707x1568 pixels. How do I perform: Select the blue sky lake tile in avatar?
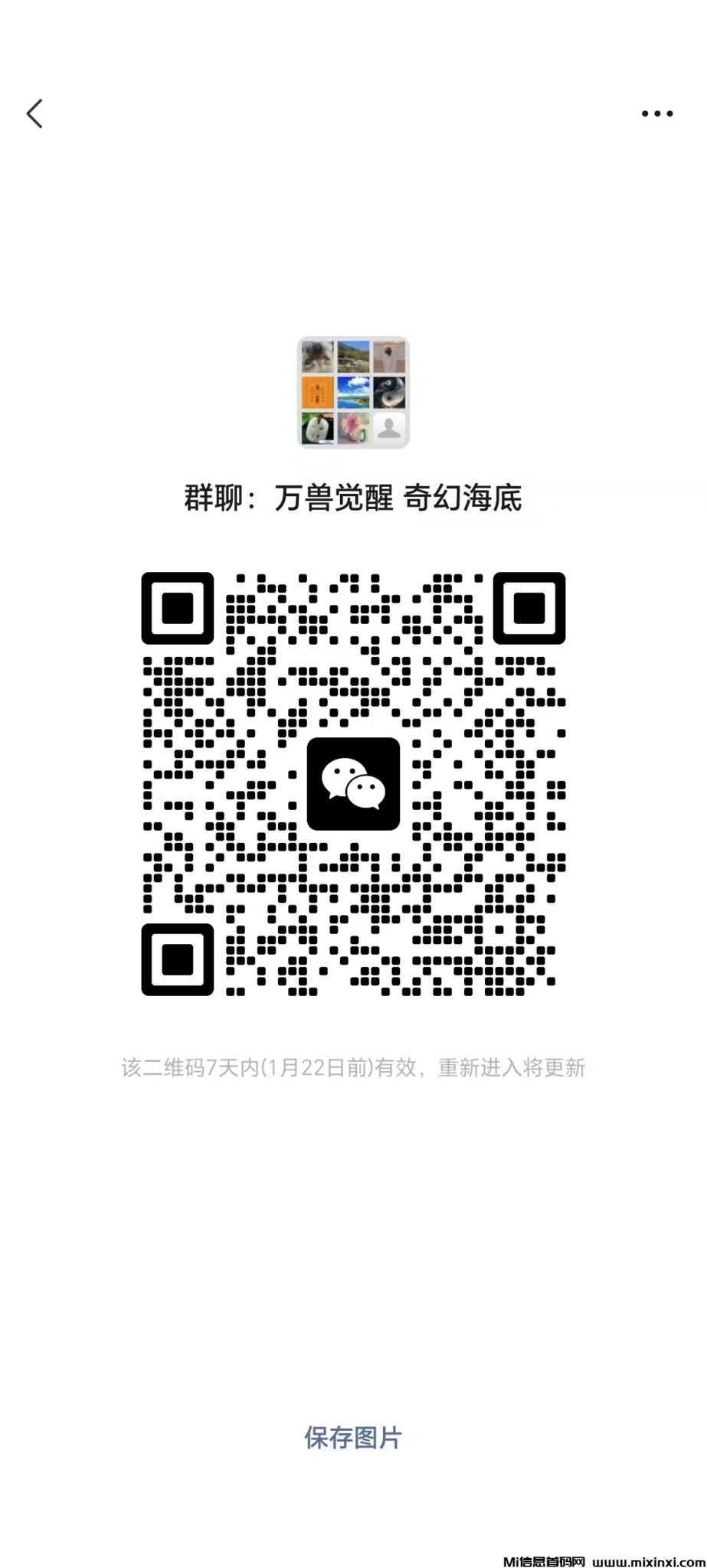353,391
